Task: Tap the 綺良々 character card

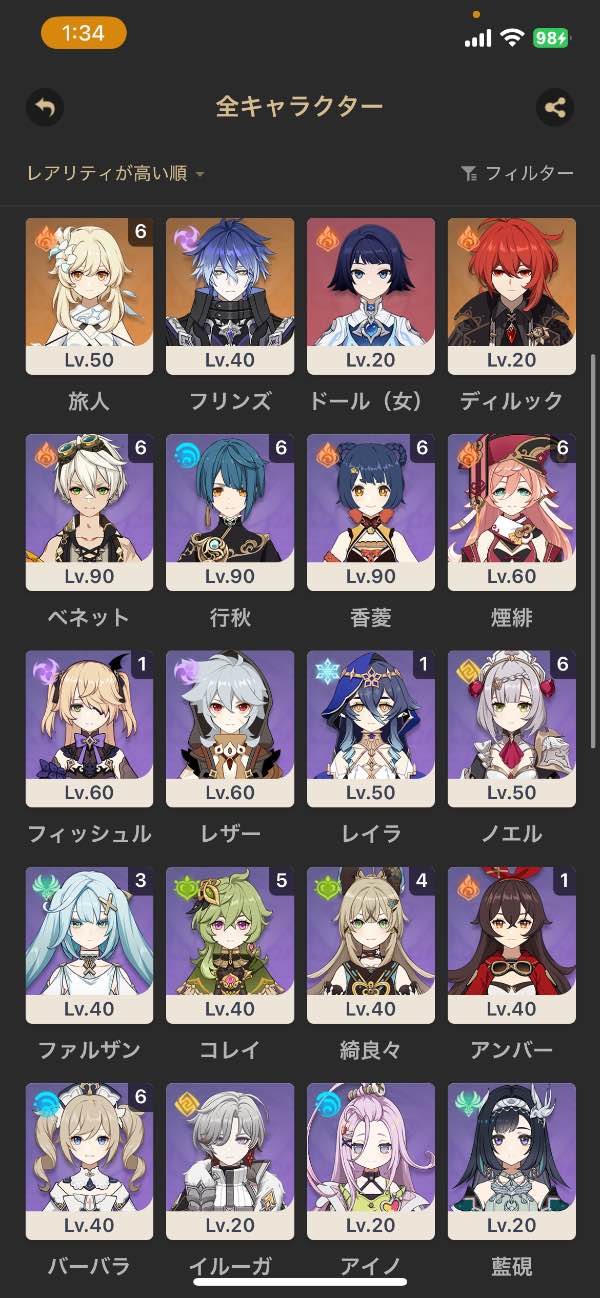Action: pyautogui.click(x=371, y=944)
